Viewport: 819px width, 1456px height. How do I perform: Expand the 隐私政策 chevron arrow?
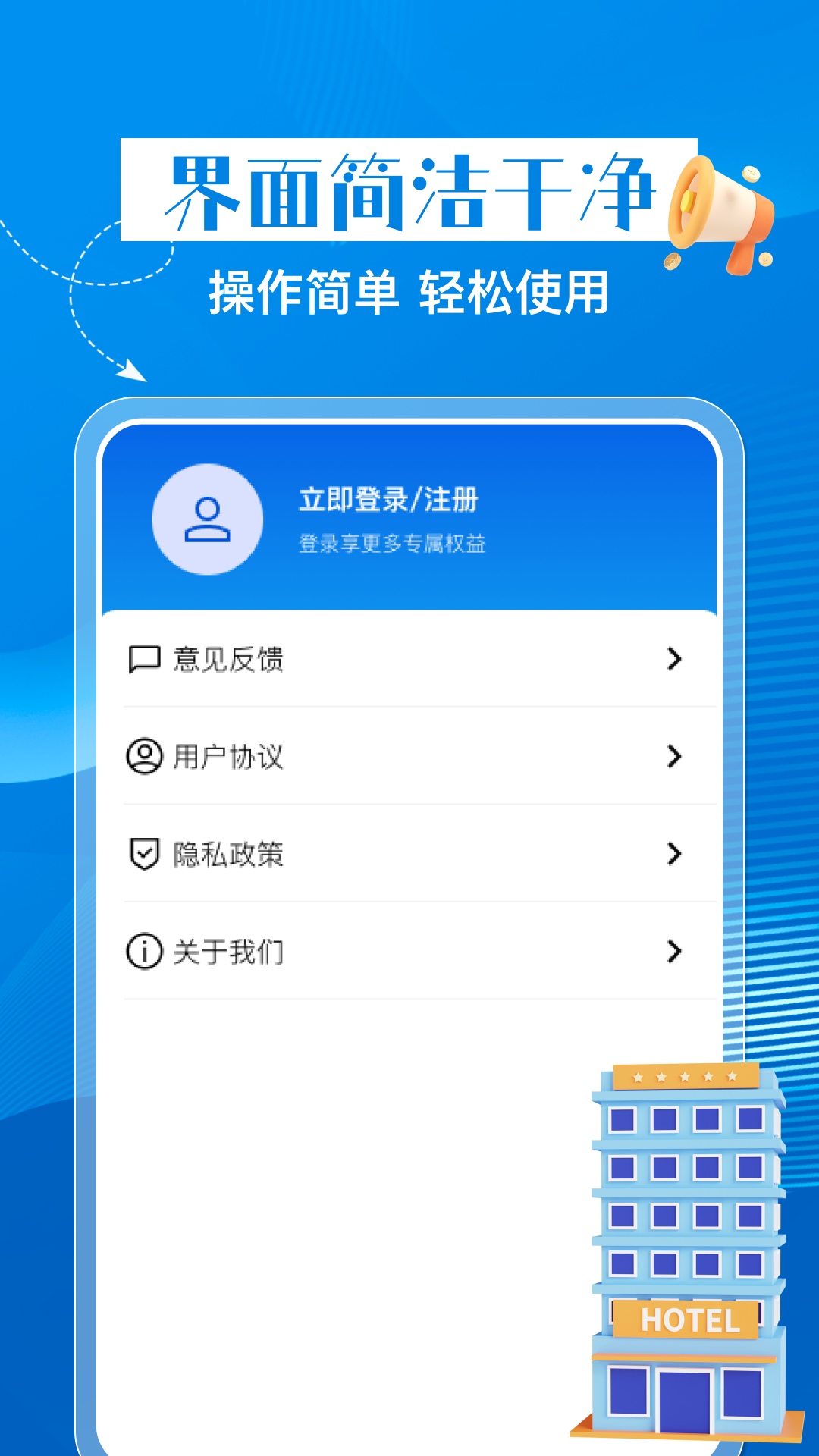[673, 854]
